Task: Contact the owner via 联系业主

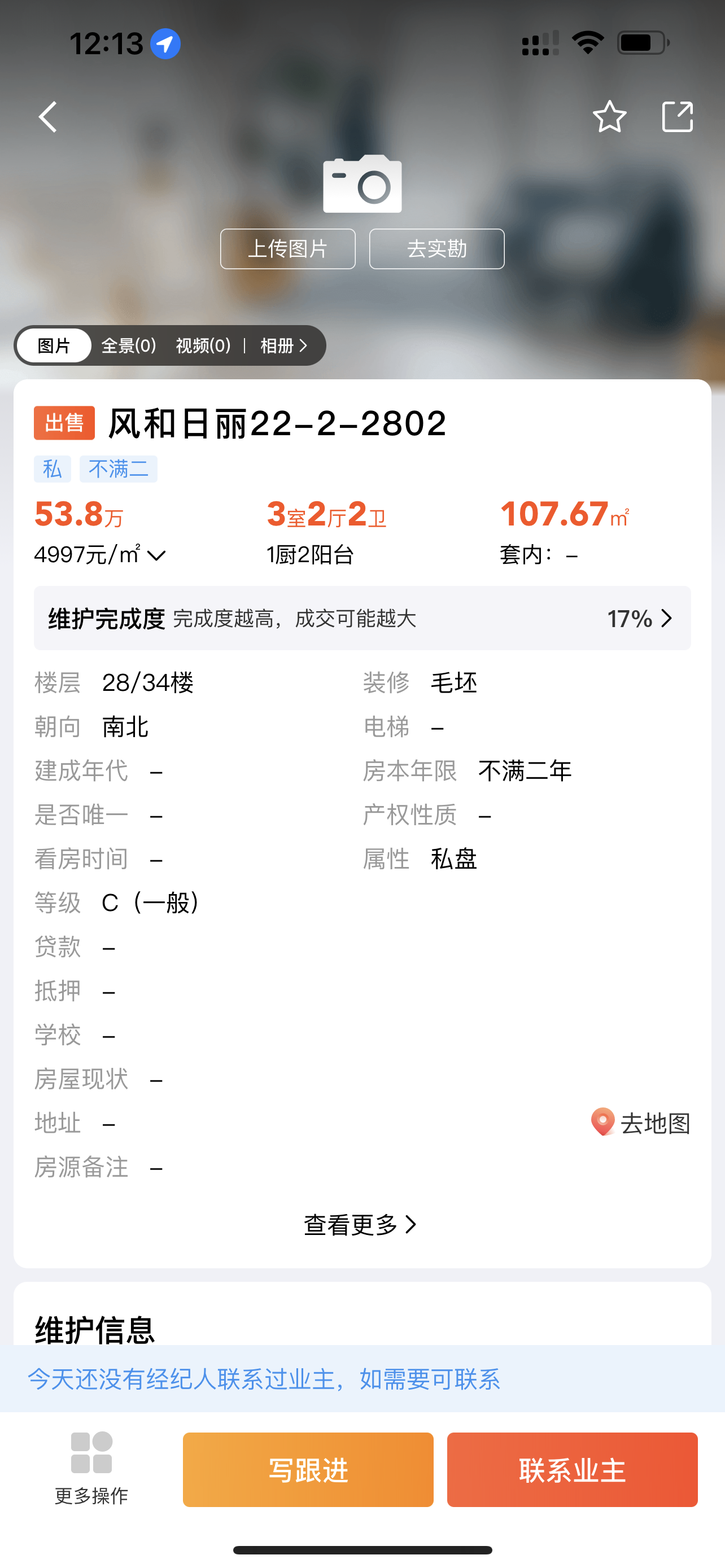Action: [571, 1469]
